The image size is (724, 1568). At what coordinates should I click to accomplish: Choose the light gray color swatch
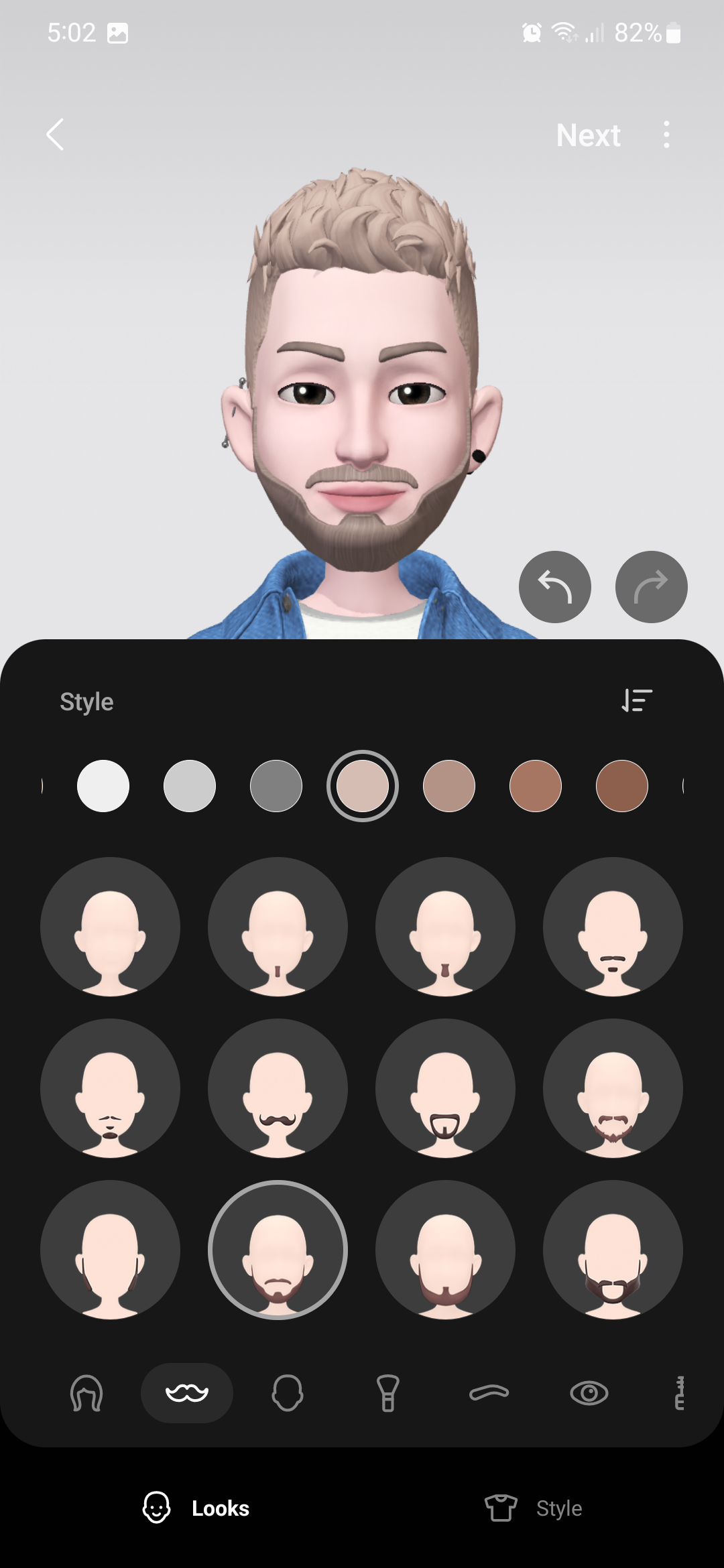pos(190,786)
